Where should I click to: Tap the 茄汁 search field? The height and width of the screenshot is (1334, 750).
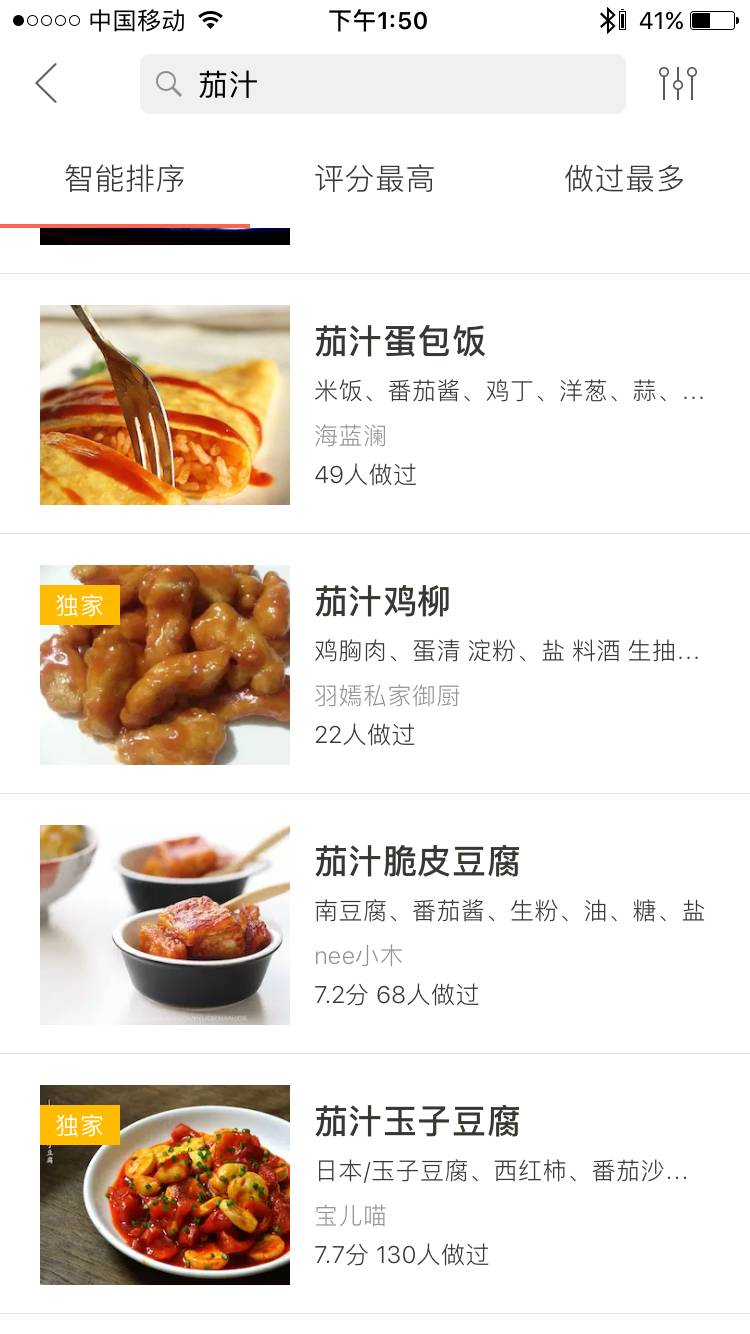[x=382, y=84]
